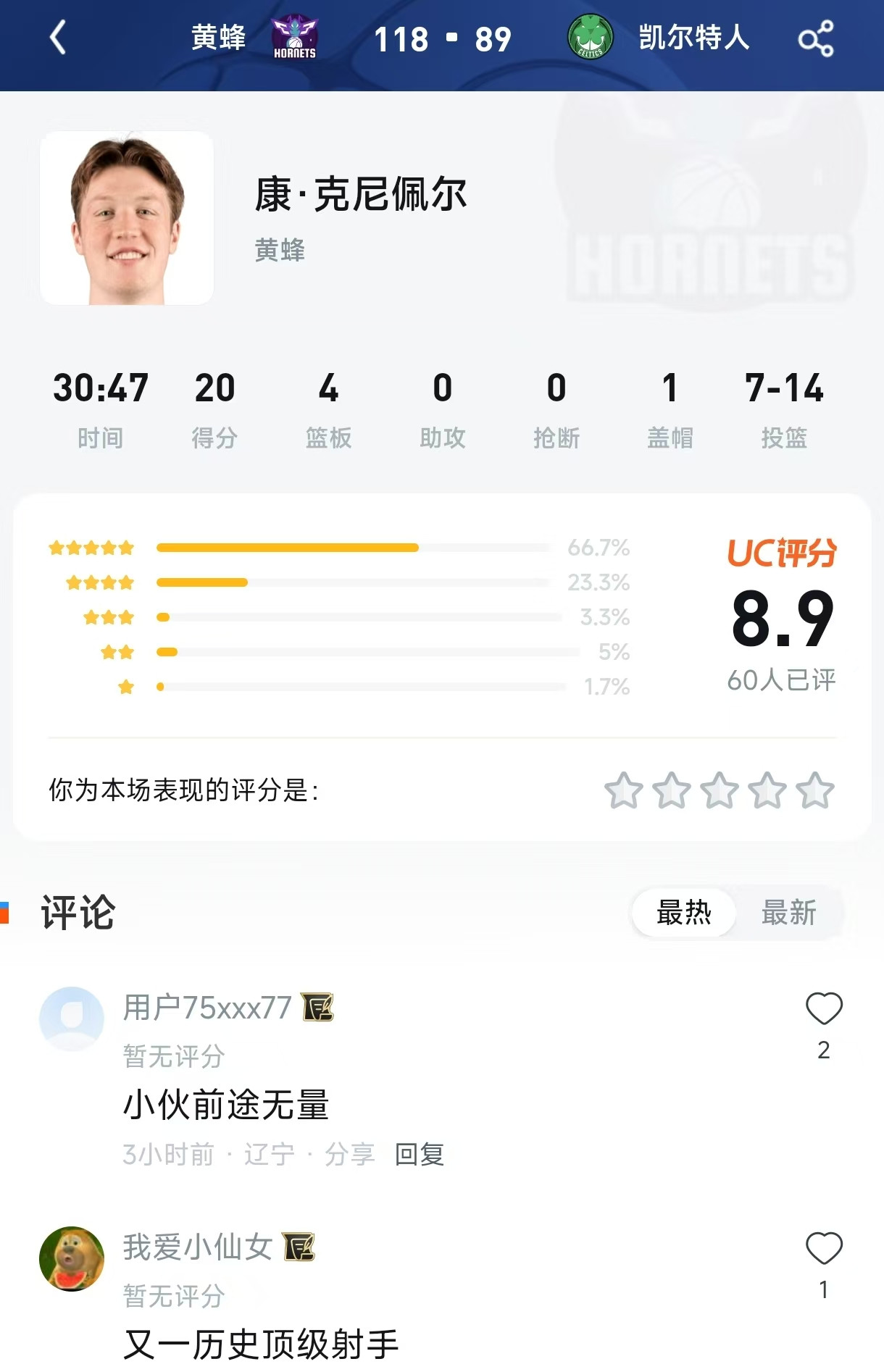Select the 最热 comment tab

(682, 913)
